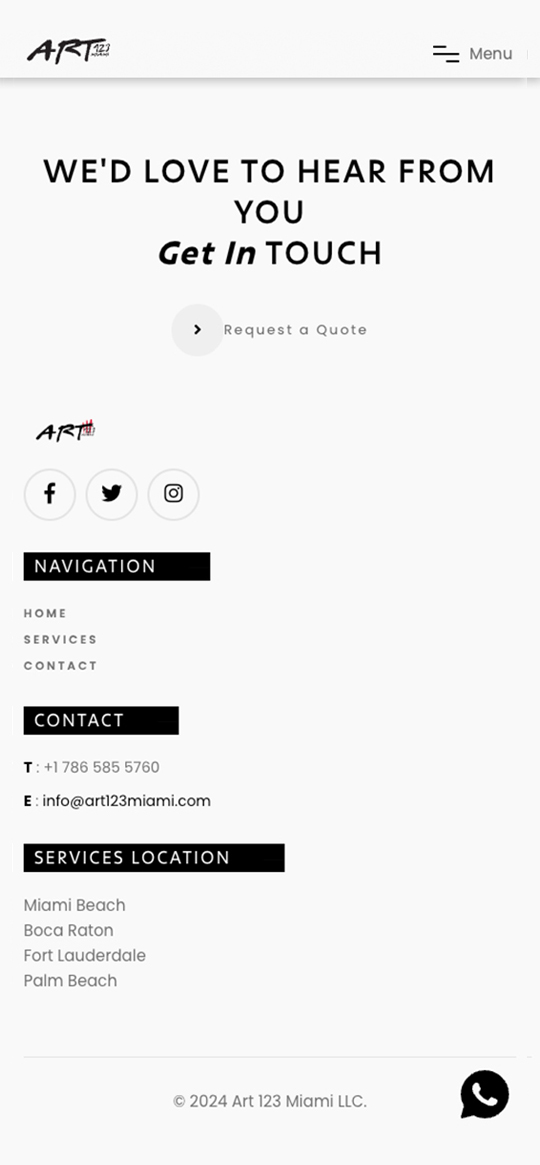Image resolution: width=540 pixels, height=1165 pixels.
Task: Start a WhatsApp chat
Action: 484,1094
